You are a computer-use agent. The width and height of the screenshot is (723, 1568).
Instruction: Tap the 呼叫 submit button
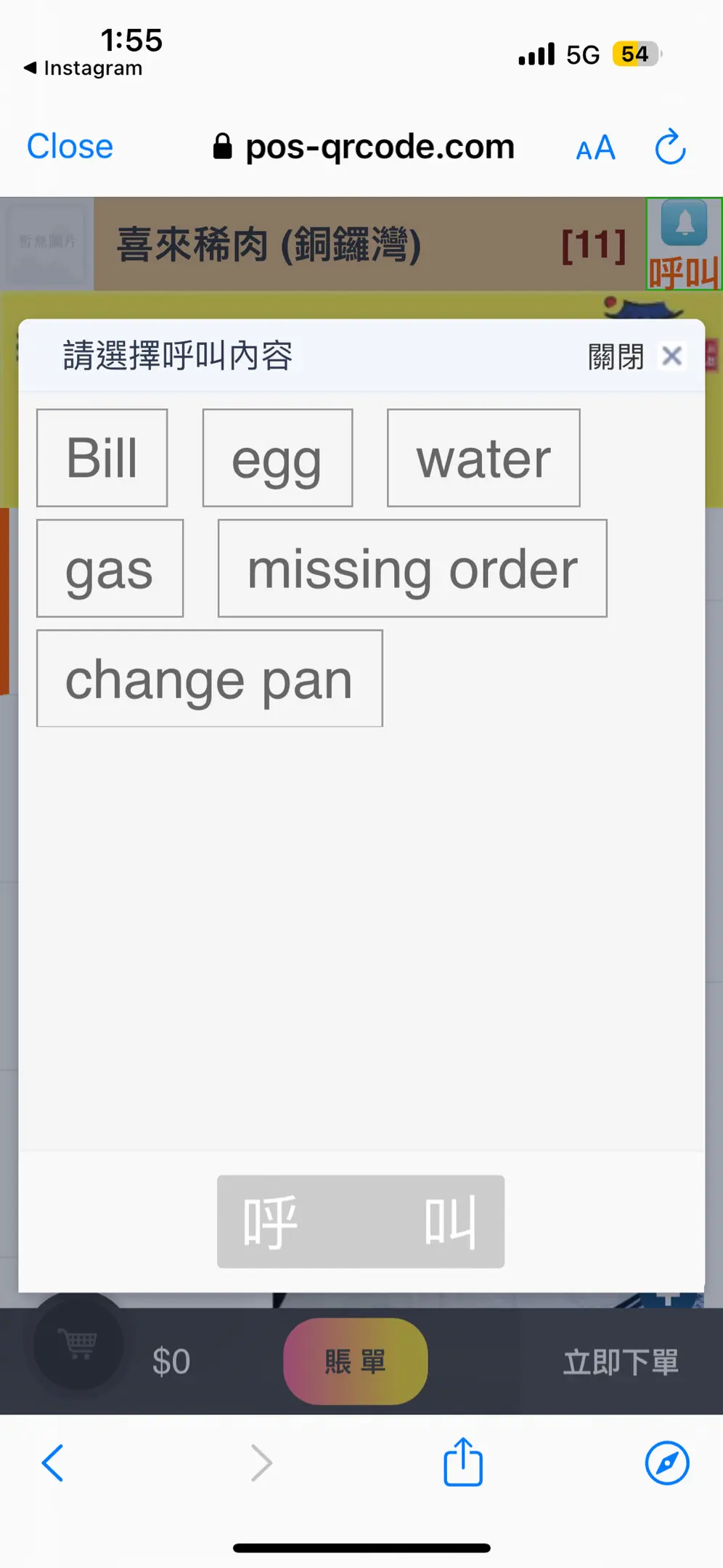click(361, 1222)
